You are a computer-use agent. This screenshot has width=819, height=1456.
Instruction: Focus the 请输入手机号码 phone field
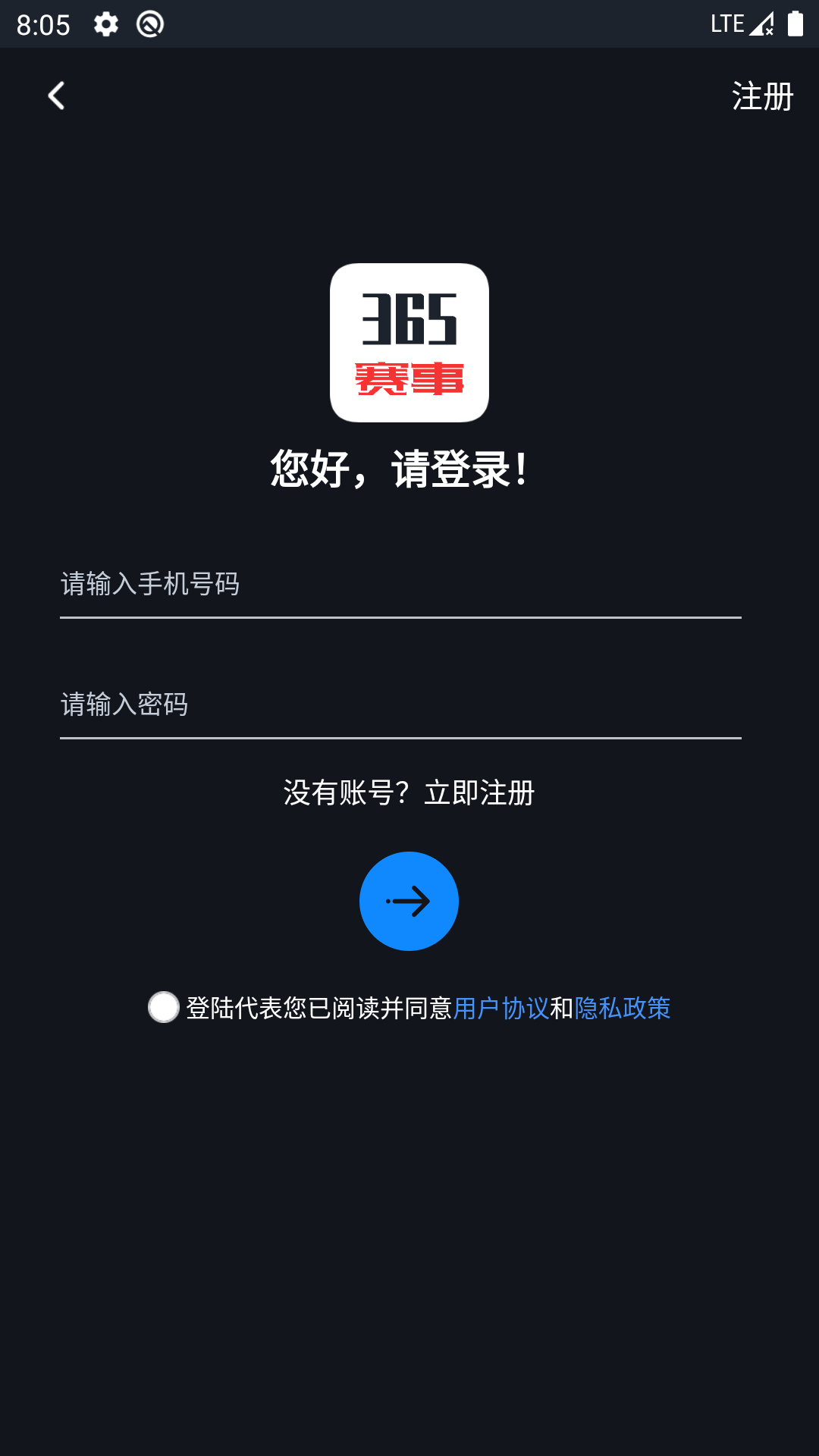[x=400, y=585]
